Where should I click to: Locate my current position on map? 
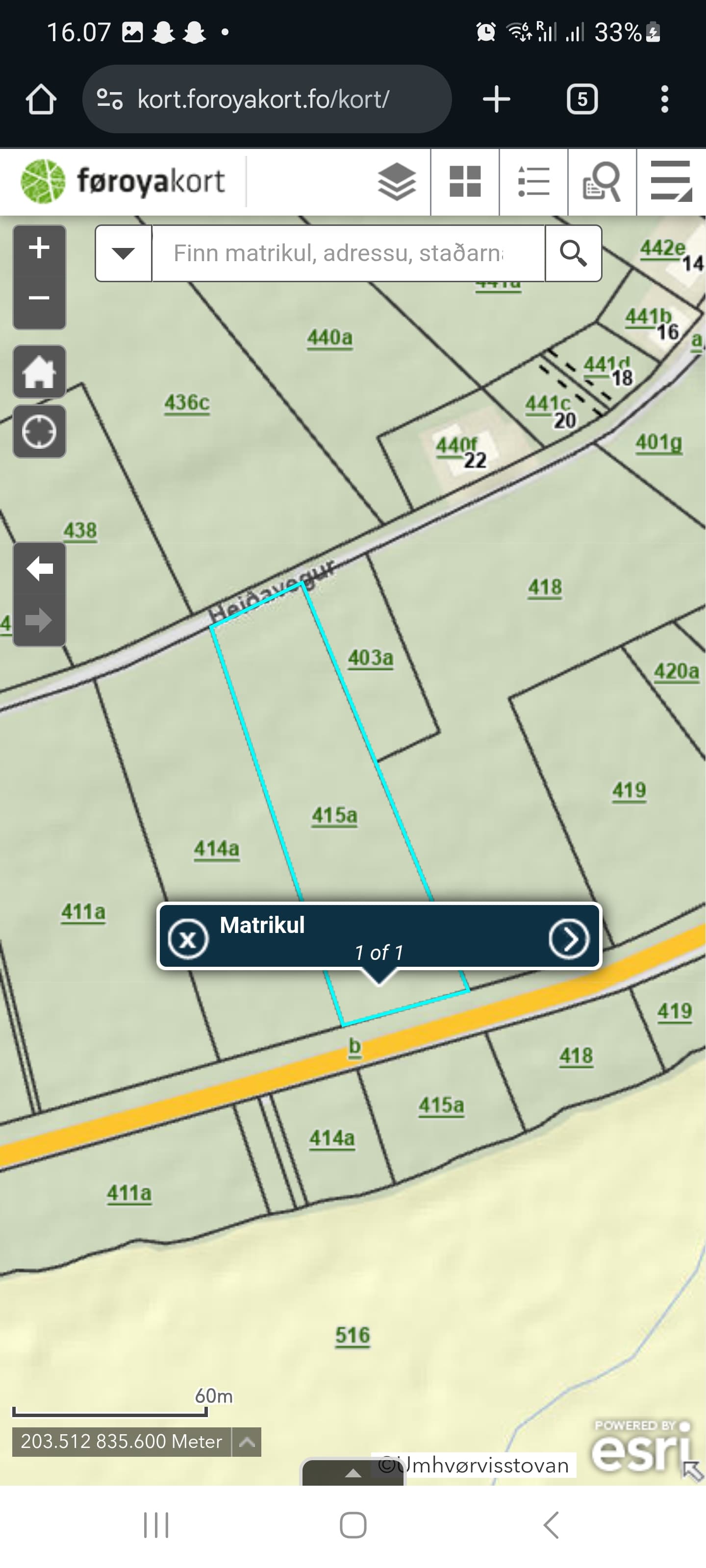point(39,432)
